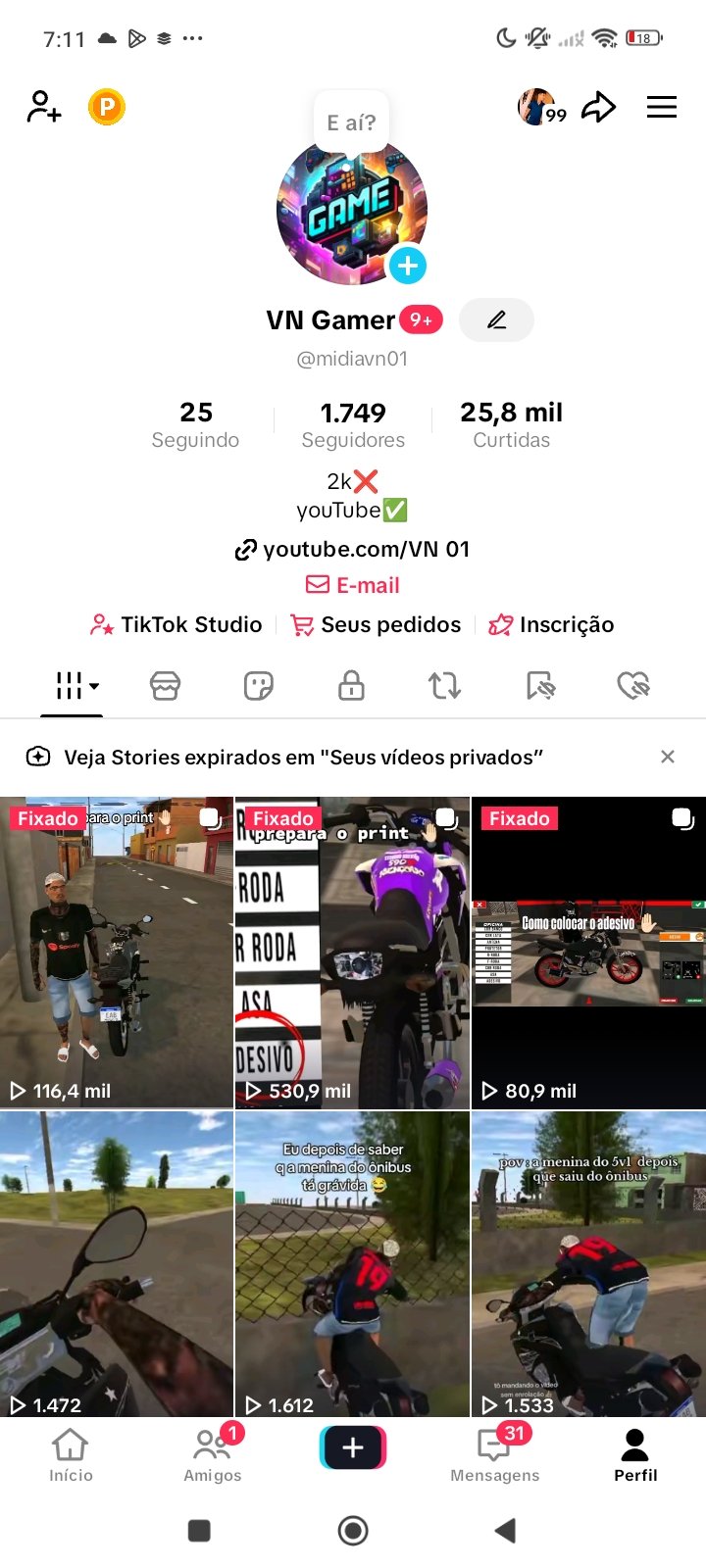Open pinned video with 530,9 mil views
706x1568 pixels.
352,953
